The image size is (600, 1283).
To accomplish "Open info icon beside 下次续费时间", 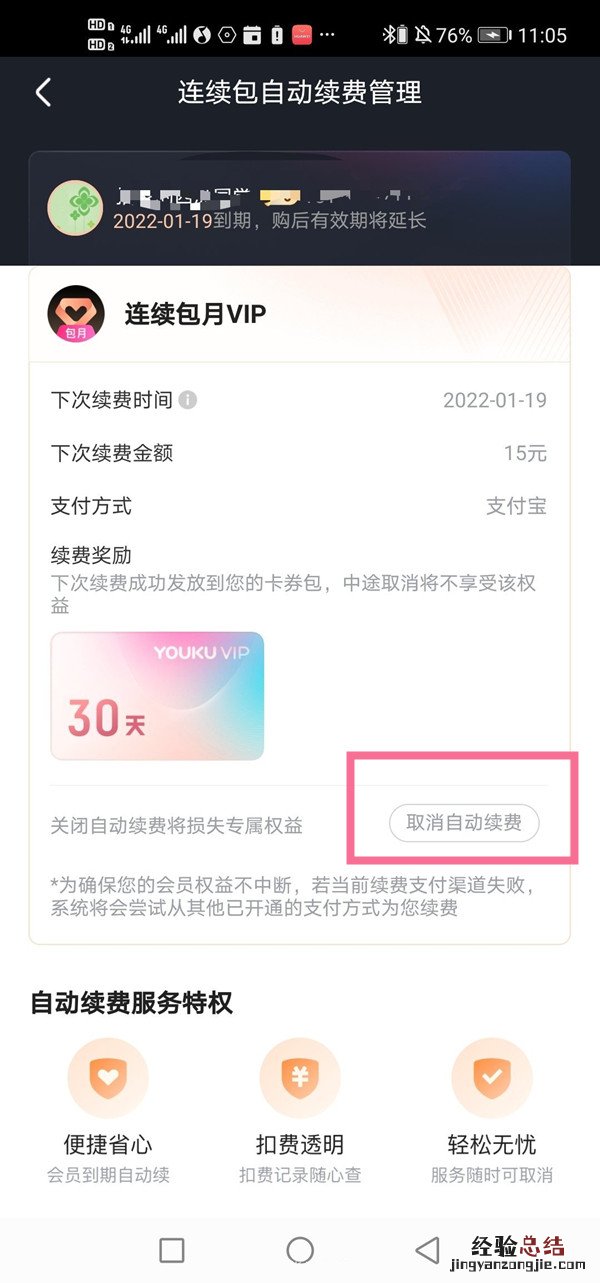I will pyautogui.click(x=187, y=400).
